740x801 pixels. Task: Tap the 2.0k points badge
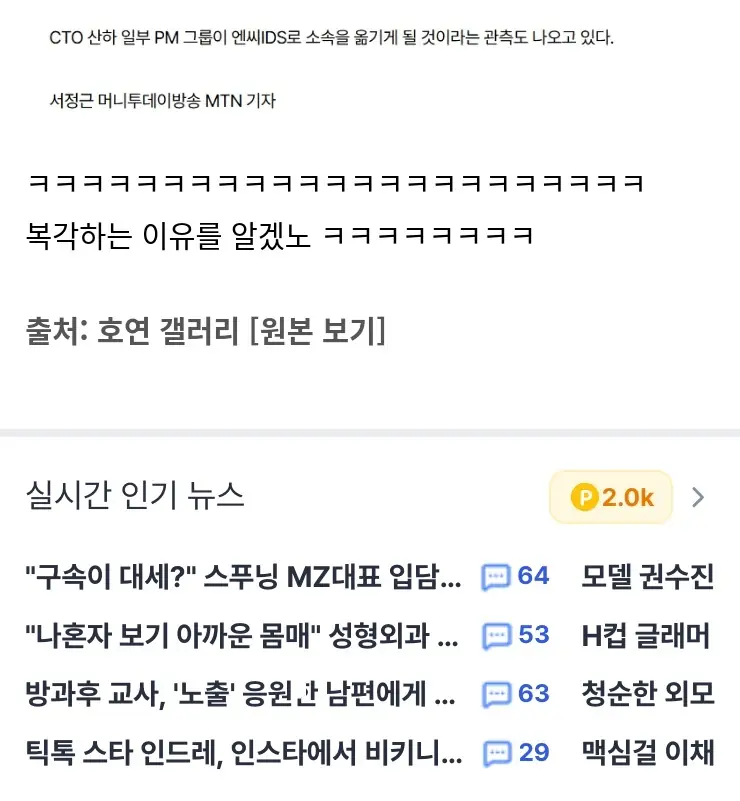click(611, 497)
